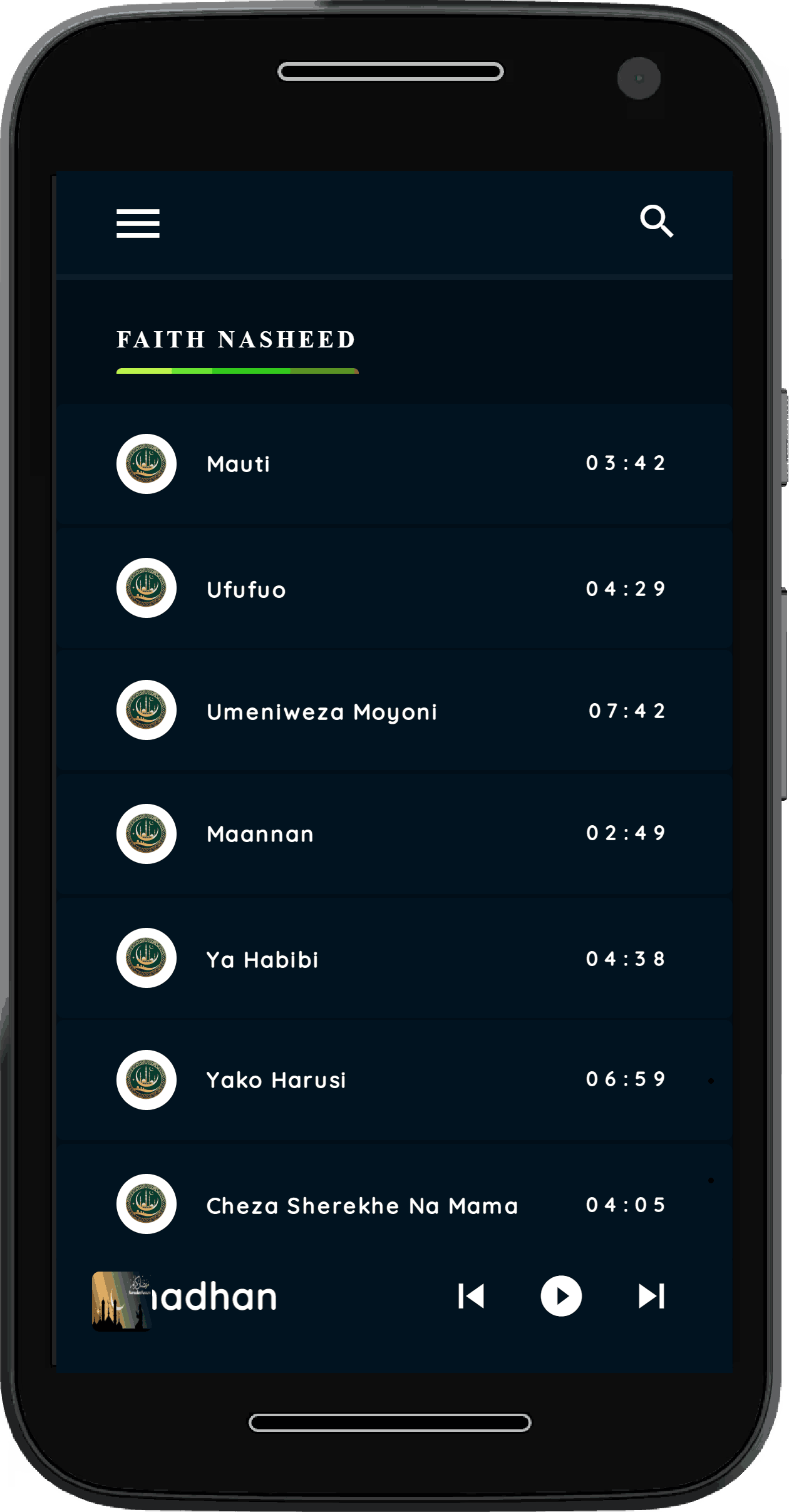Skip to the previous track
Screen dimensions: 789x1512
[471, 1296]
